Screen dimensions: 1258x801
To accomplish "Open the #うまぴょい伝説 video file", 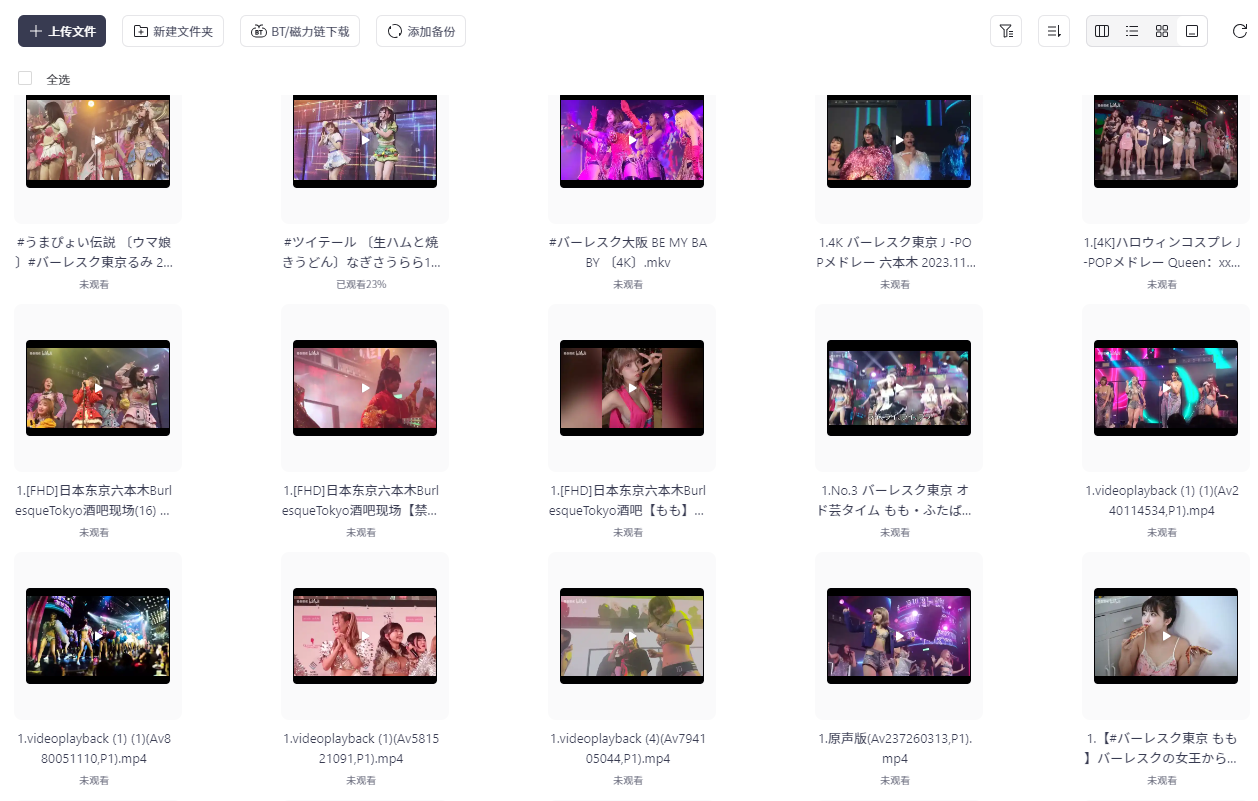I will [98, 141].
